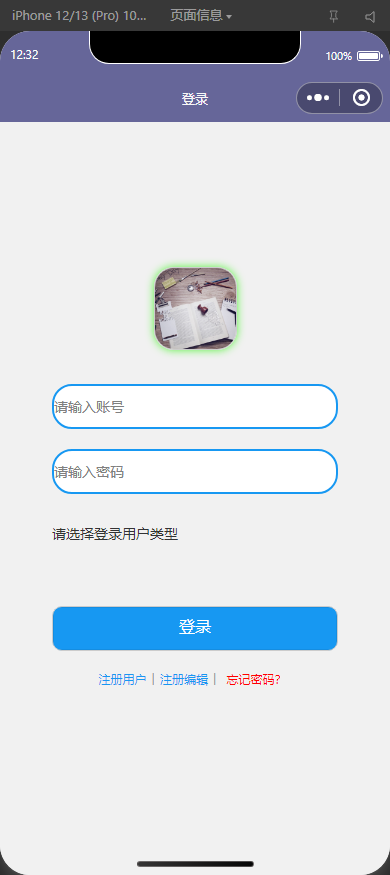Open the 页面信息 dropdown
Viewport: 390px width, 875px height.
coord(201,16)
